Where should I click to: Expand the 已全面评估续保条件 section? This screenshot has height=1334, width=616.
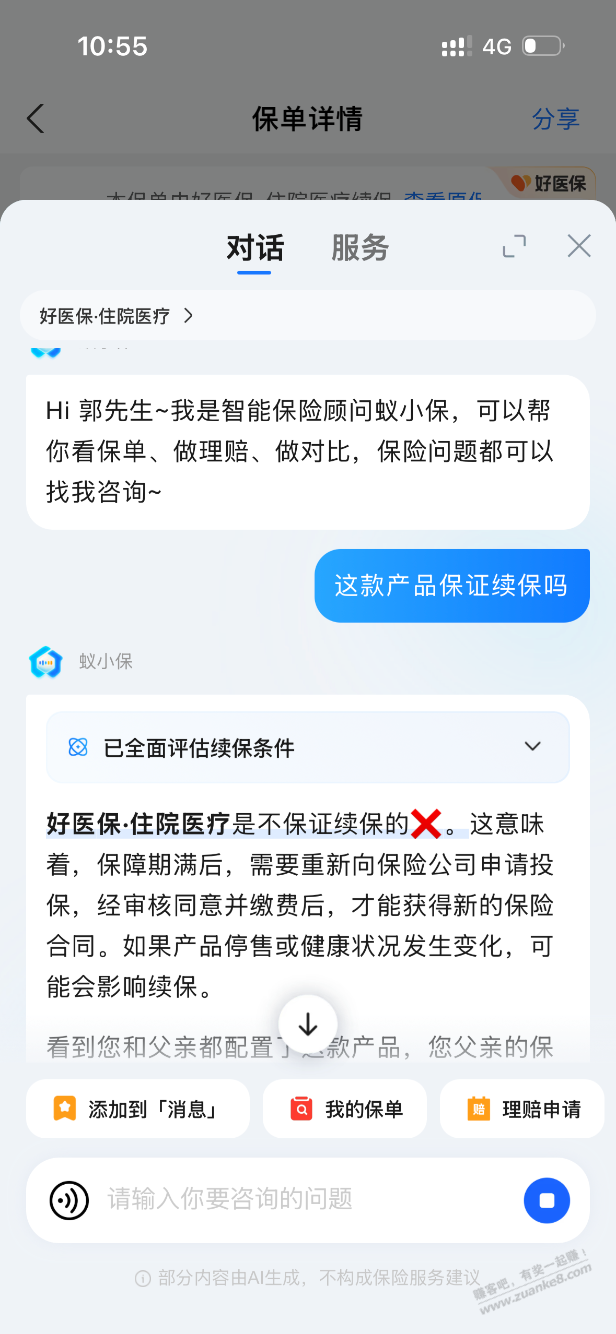[532, 747]
